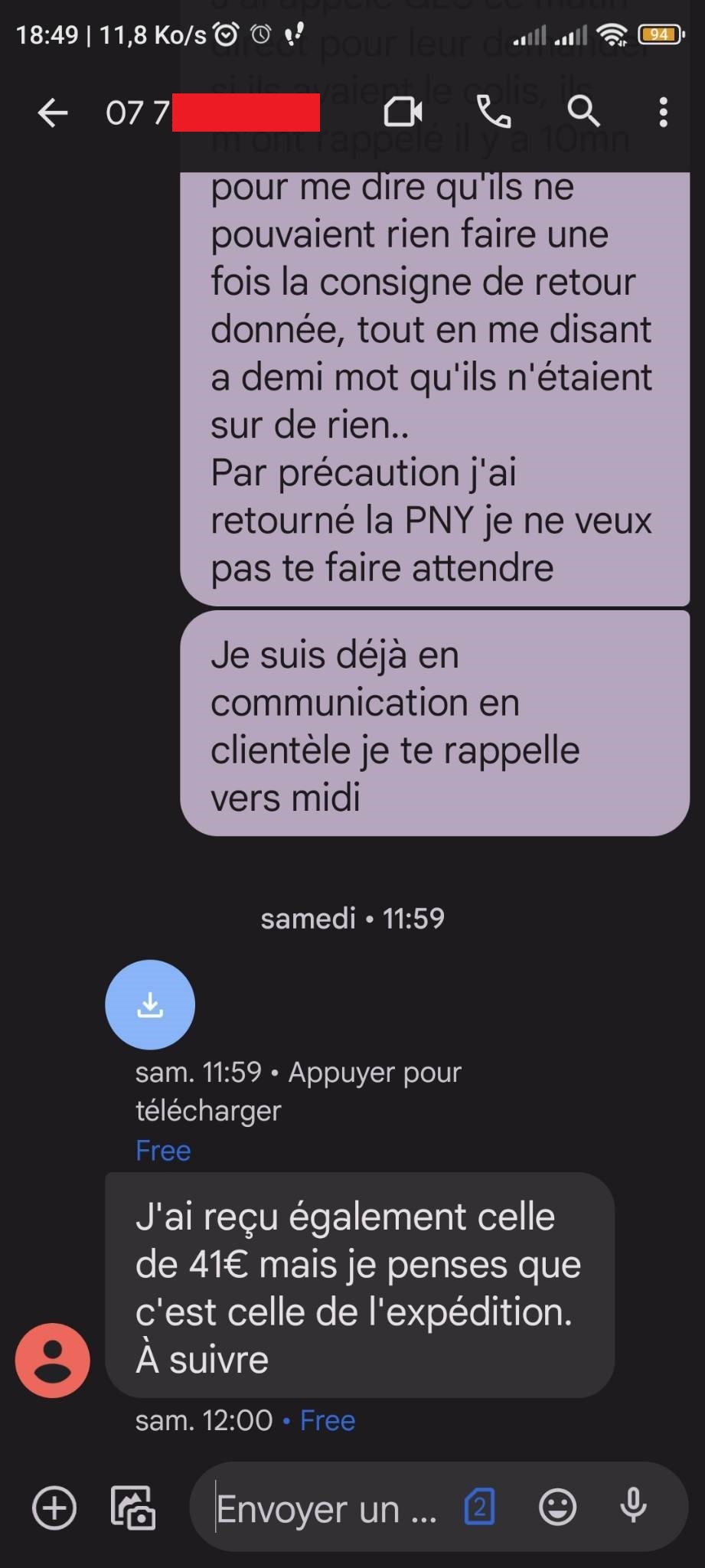Focus the Envoyer un message field
The height and width of the screenshot is (1568, 705).
tap(325, 1510)
